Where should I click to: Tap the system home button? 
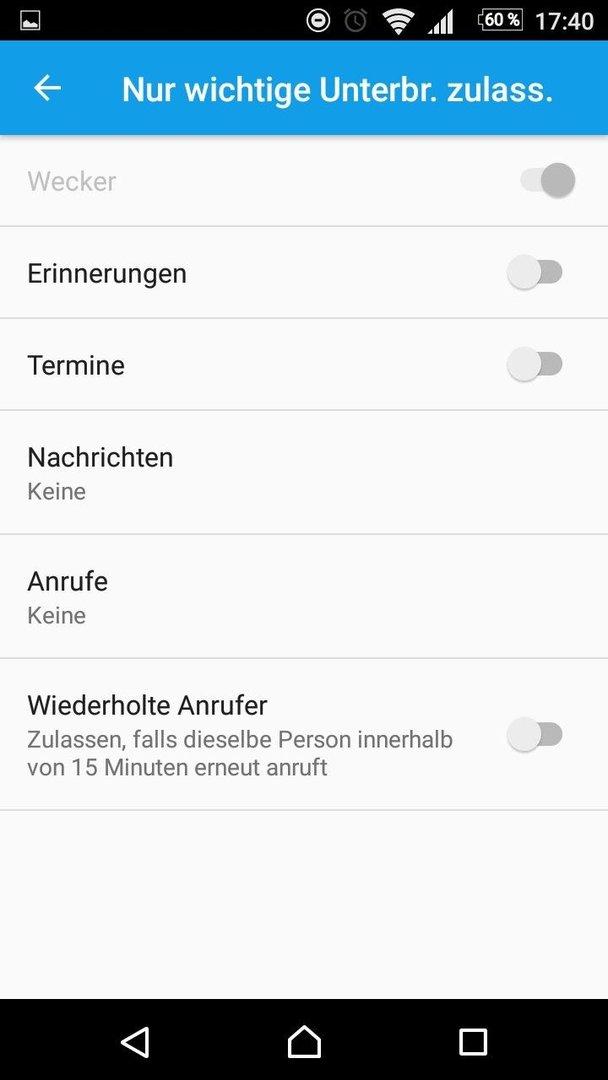pos(304,1041)
